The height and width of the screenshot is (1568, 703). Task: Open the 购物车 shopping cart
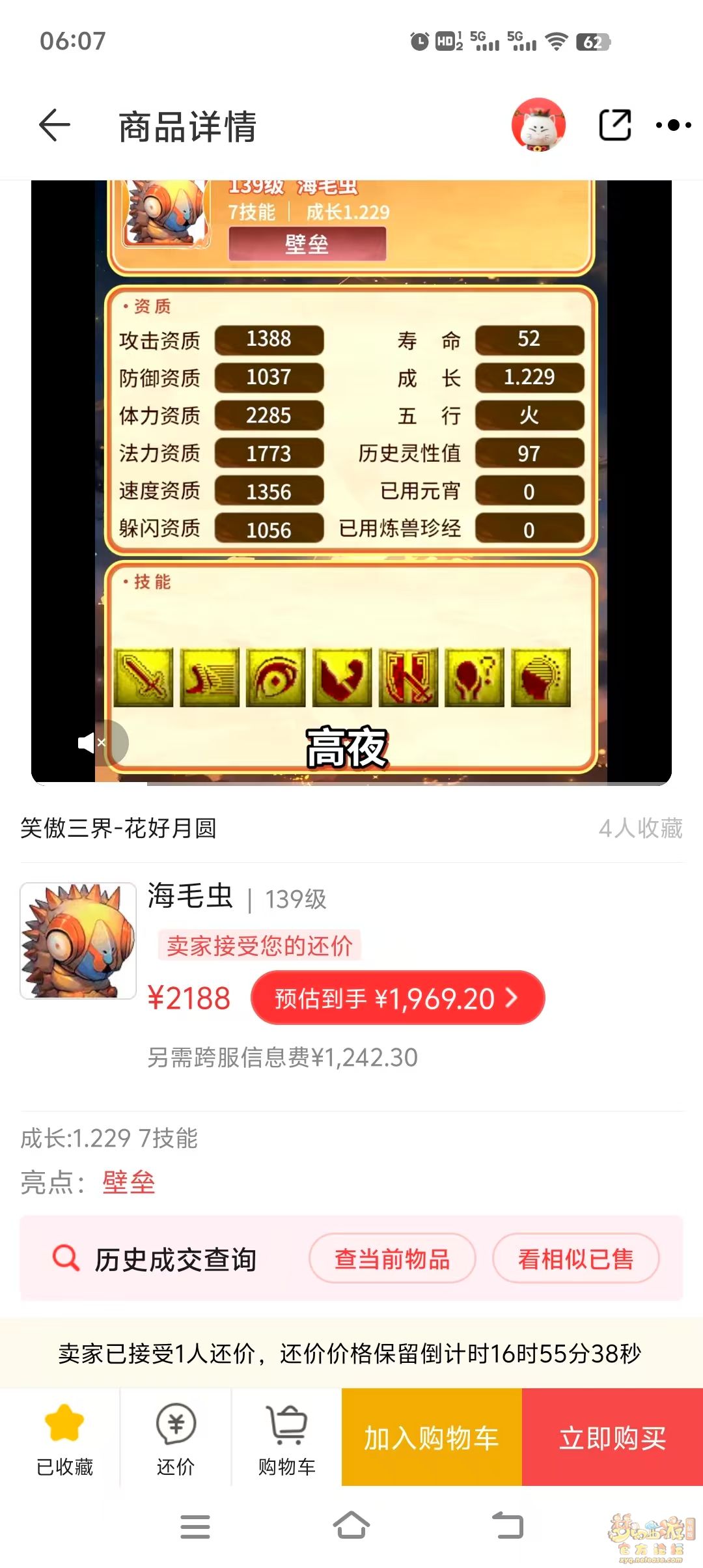click(286, 1438)
